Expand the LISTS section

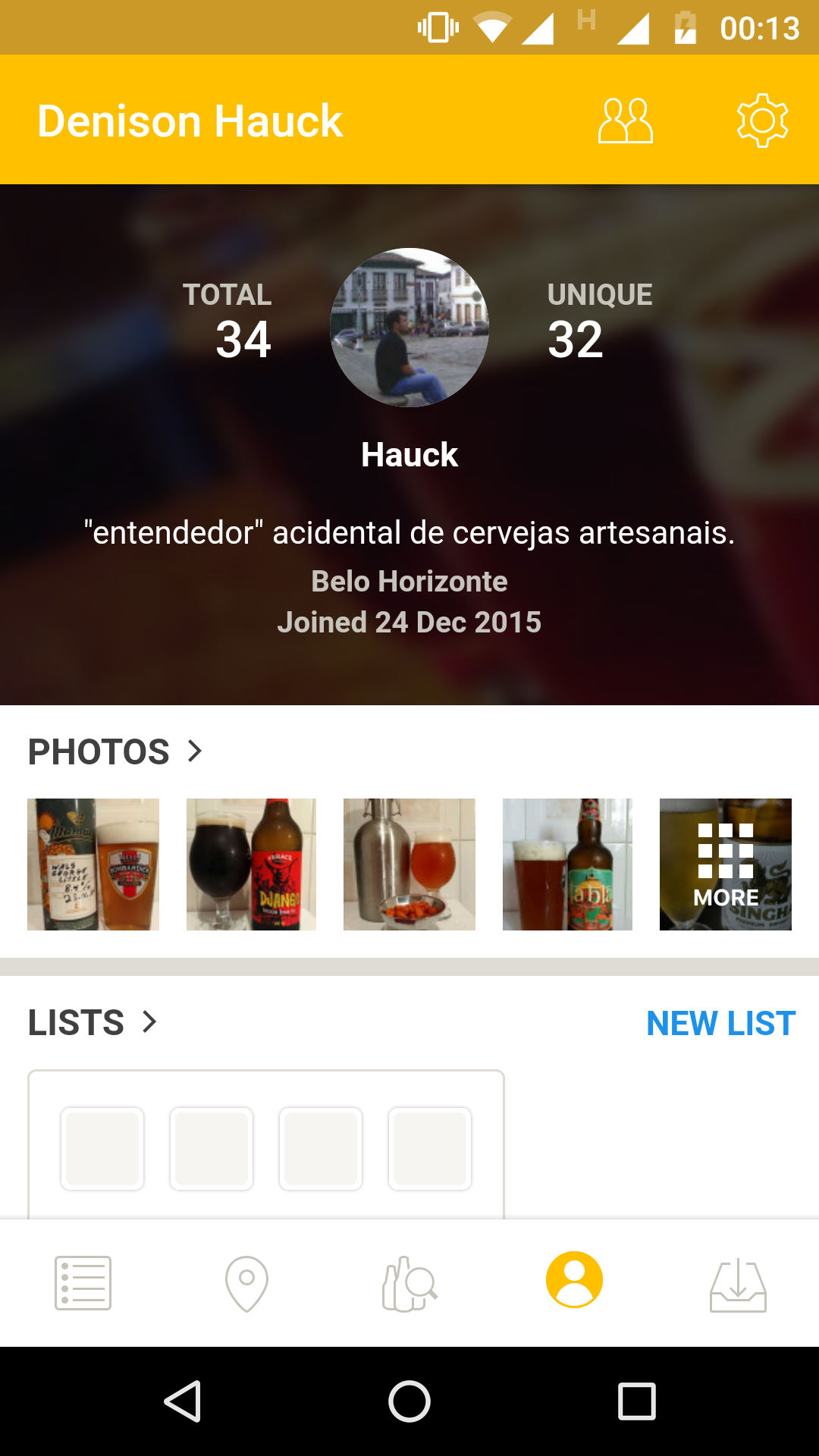pyautogui.click(x=93, y=1022)
